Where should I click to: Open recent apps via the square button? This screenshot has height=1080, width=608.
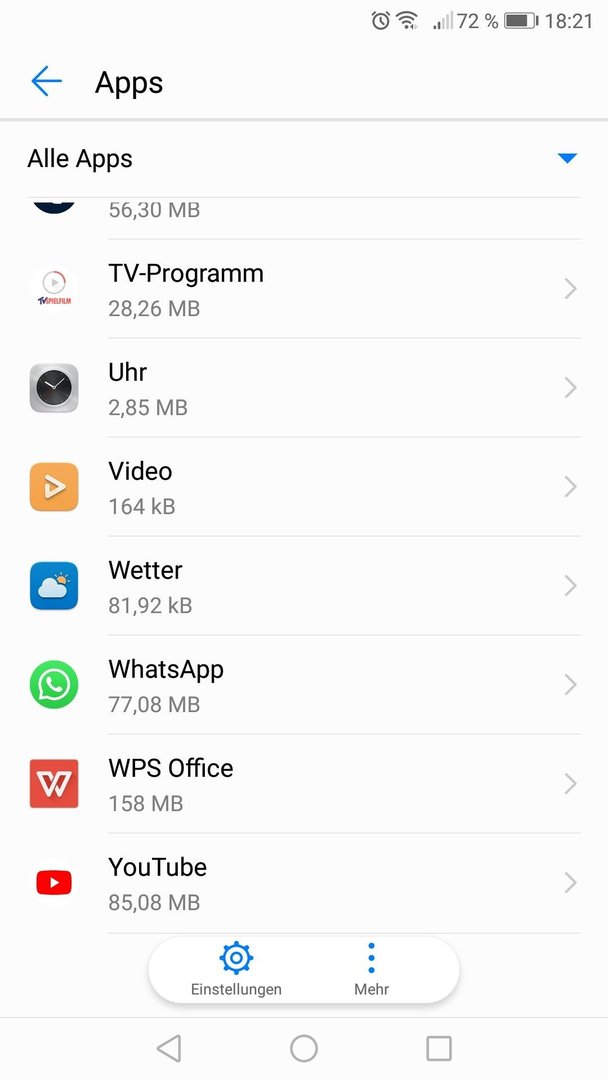[x=439, y=1048]
